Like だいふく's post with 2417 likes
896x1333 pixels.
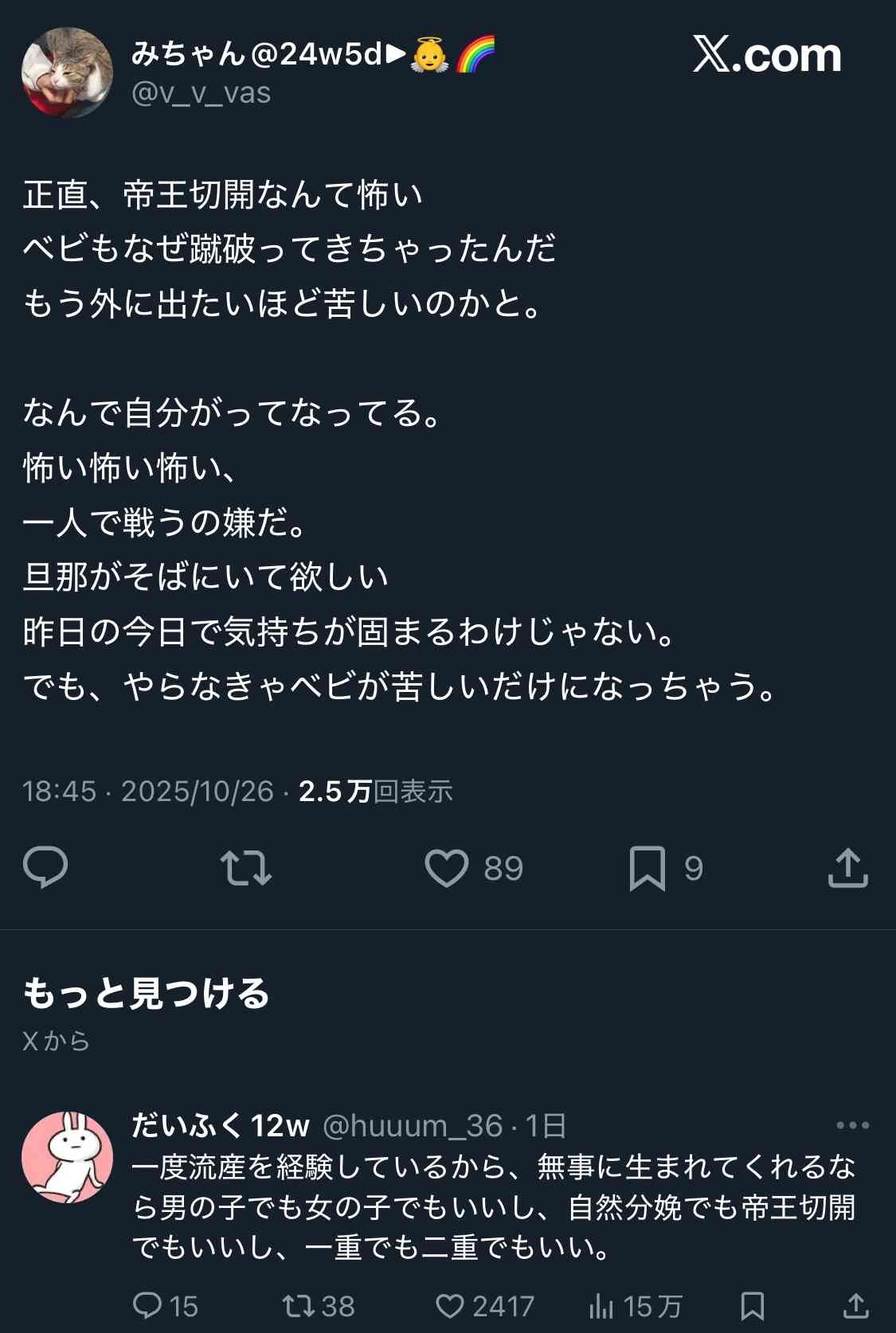(450, 1306)
